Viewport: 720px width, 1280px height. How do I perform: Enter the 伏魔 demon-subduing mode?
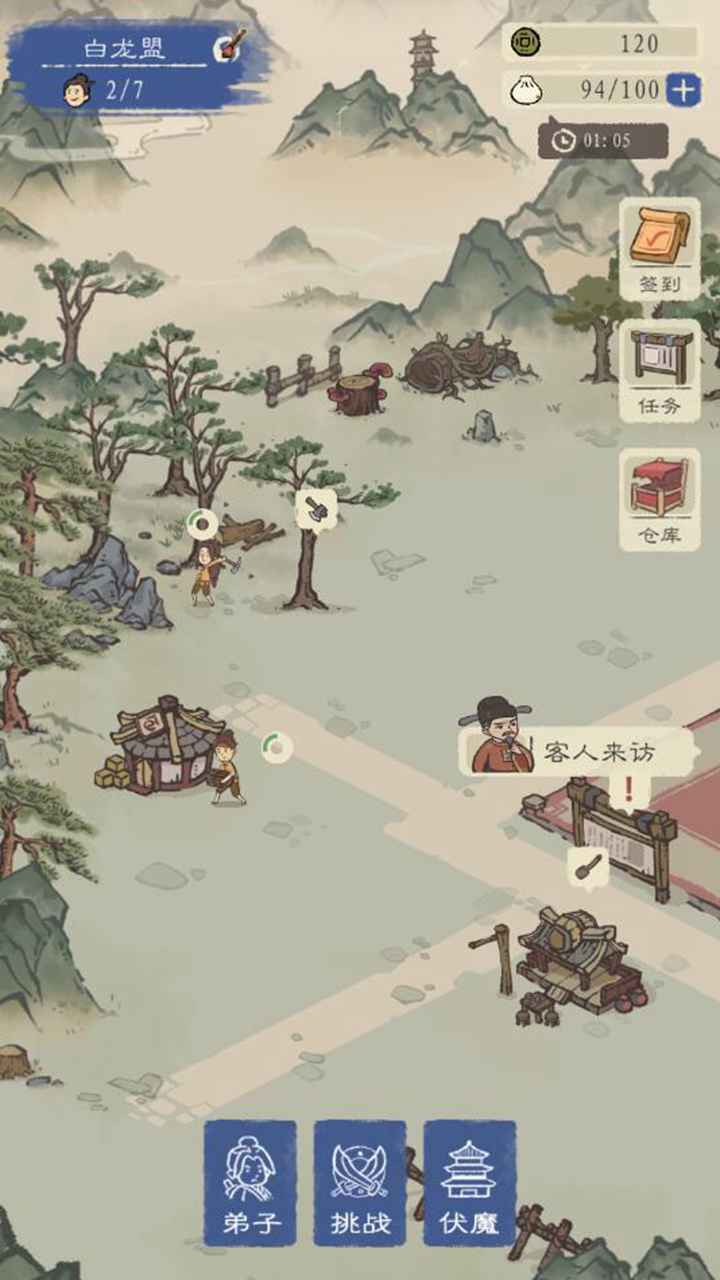tap(469, 1182)
